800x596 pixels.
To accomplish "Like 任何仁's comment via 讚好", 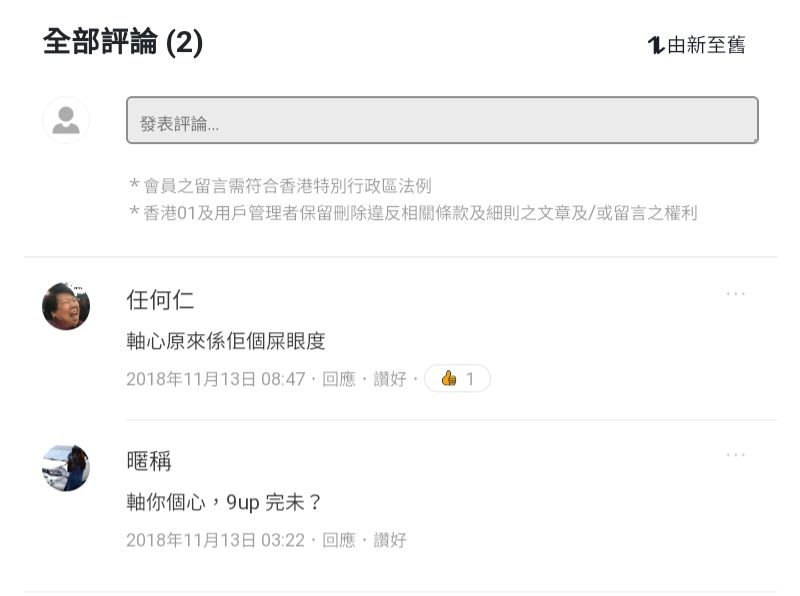I will 390,379.
